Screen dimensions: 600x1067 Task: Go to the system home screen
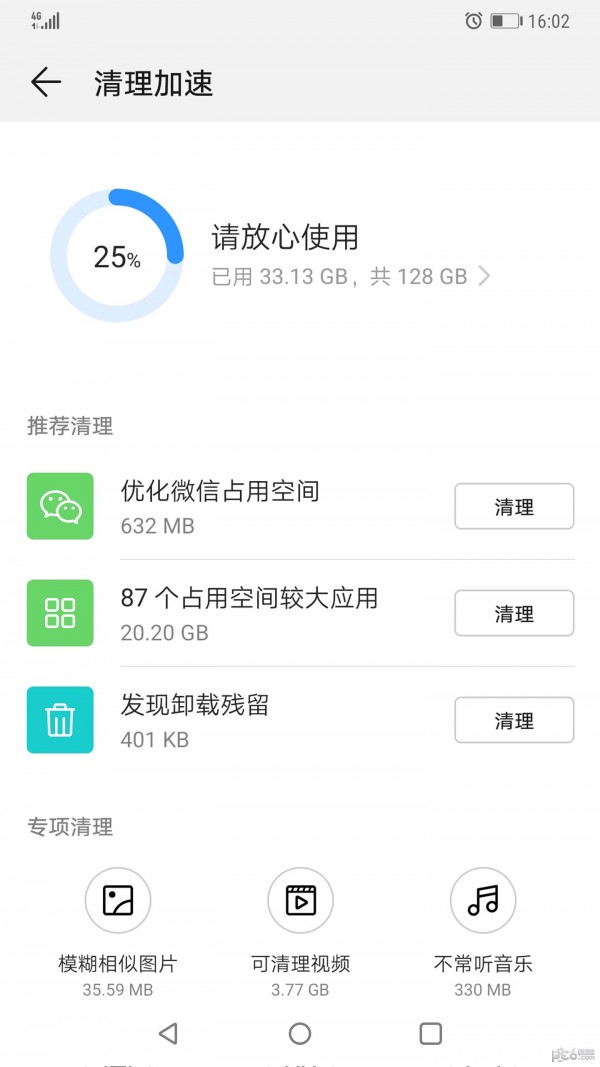300,1033
